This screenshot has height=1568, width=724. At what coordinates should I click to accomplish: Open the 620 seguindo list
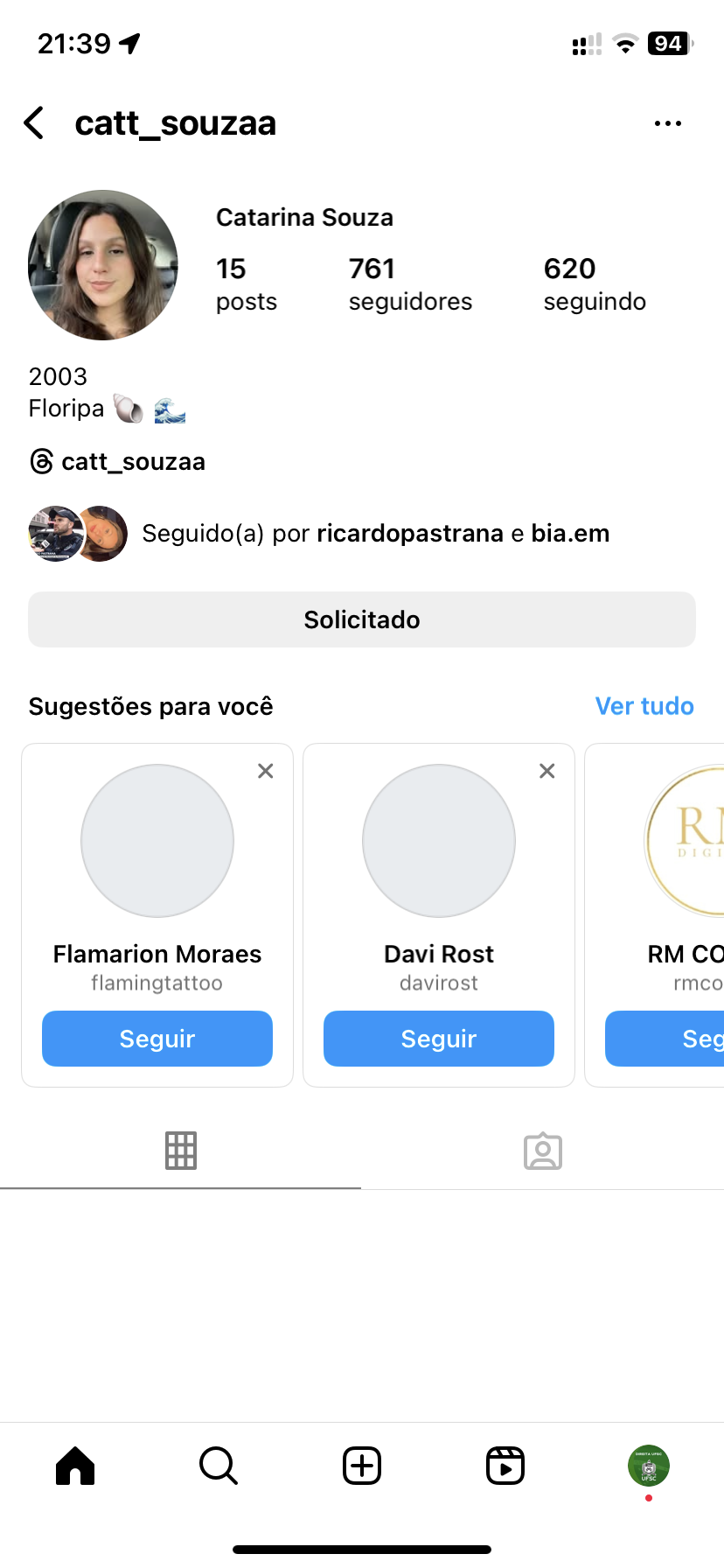click(594, 283)
